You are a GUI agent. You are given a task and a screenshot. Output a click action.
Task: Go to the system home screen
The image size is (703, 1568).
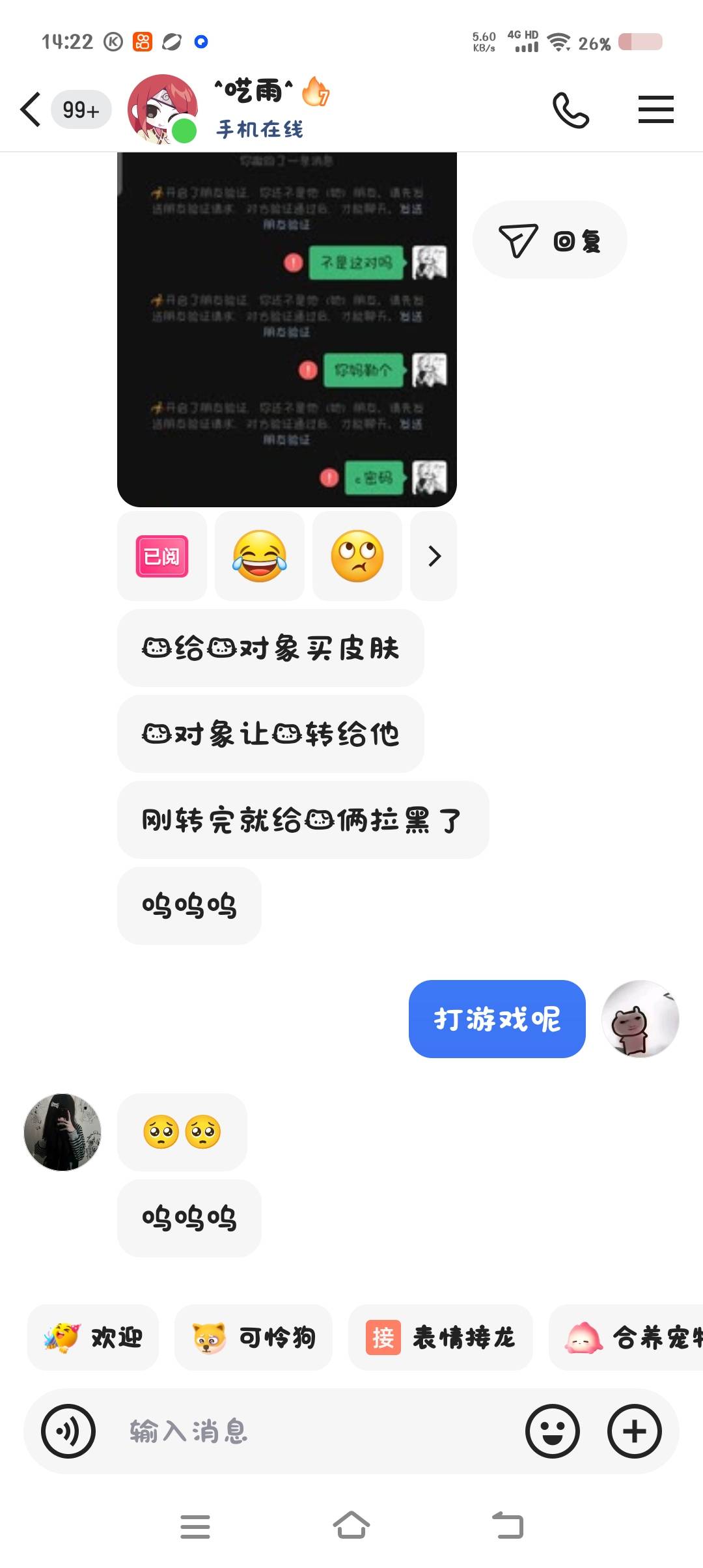(351, 1525)
